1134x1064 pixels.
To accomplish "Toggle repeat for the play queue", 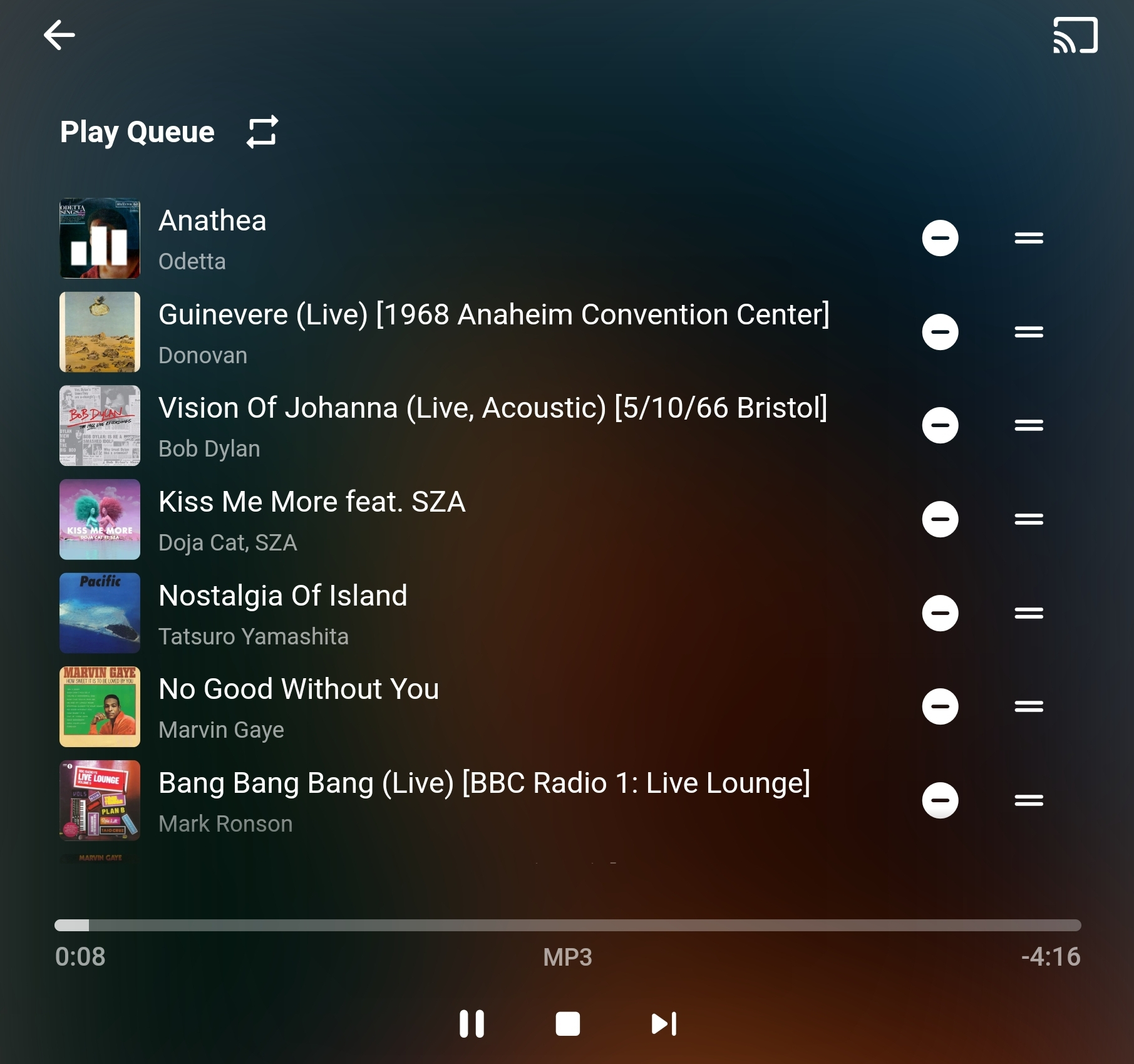I will [262, 132].
